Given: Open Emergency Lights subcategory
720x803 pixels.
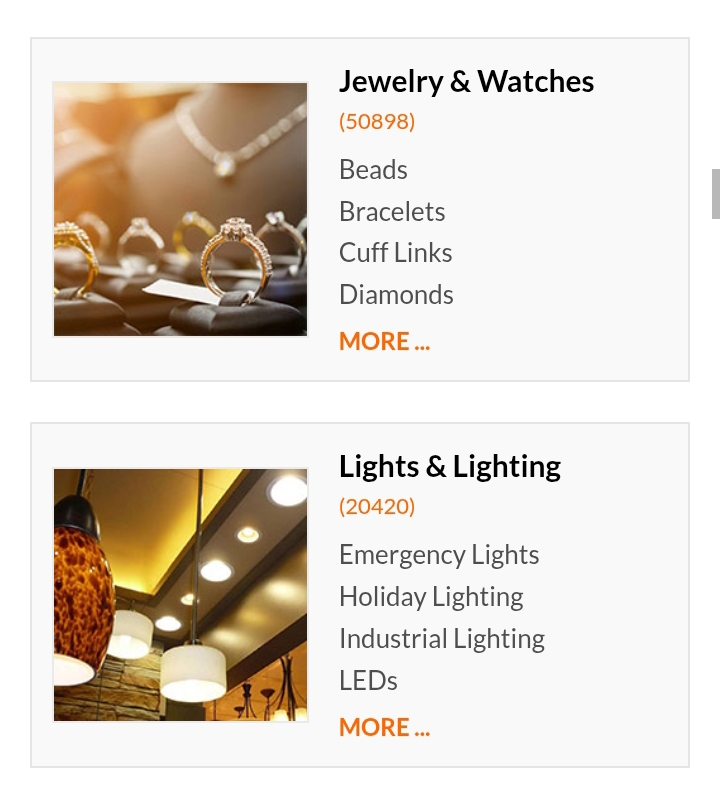Looking at the screenshot, I should click(439, 555).
